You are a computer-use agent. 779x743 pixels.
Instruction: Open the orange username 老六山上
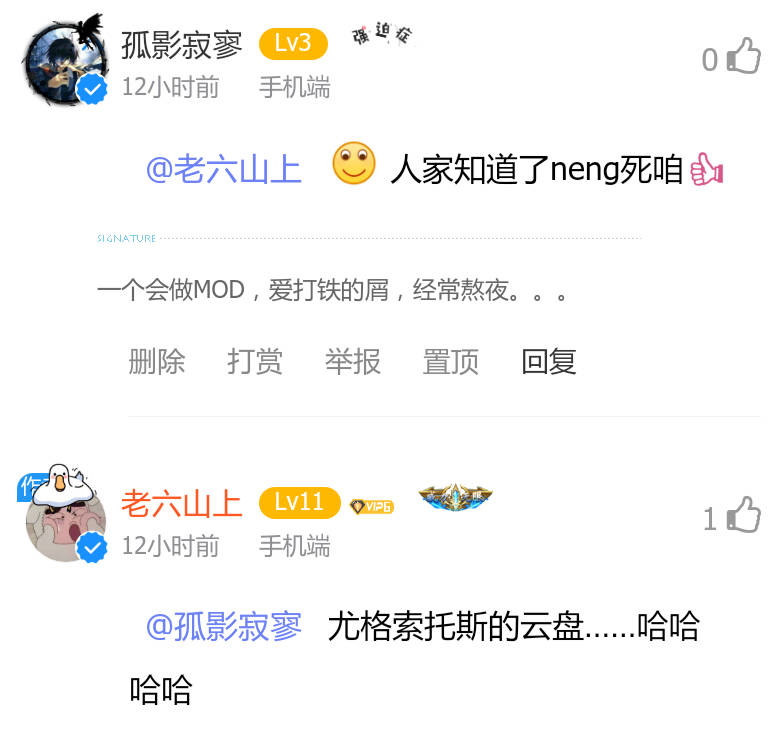tap(182, 504)
